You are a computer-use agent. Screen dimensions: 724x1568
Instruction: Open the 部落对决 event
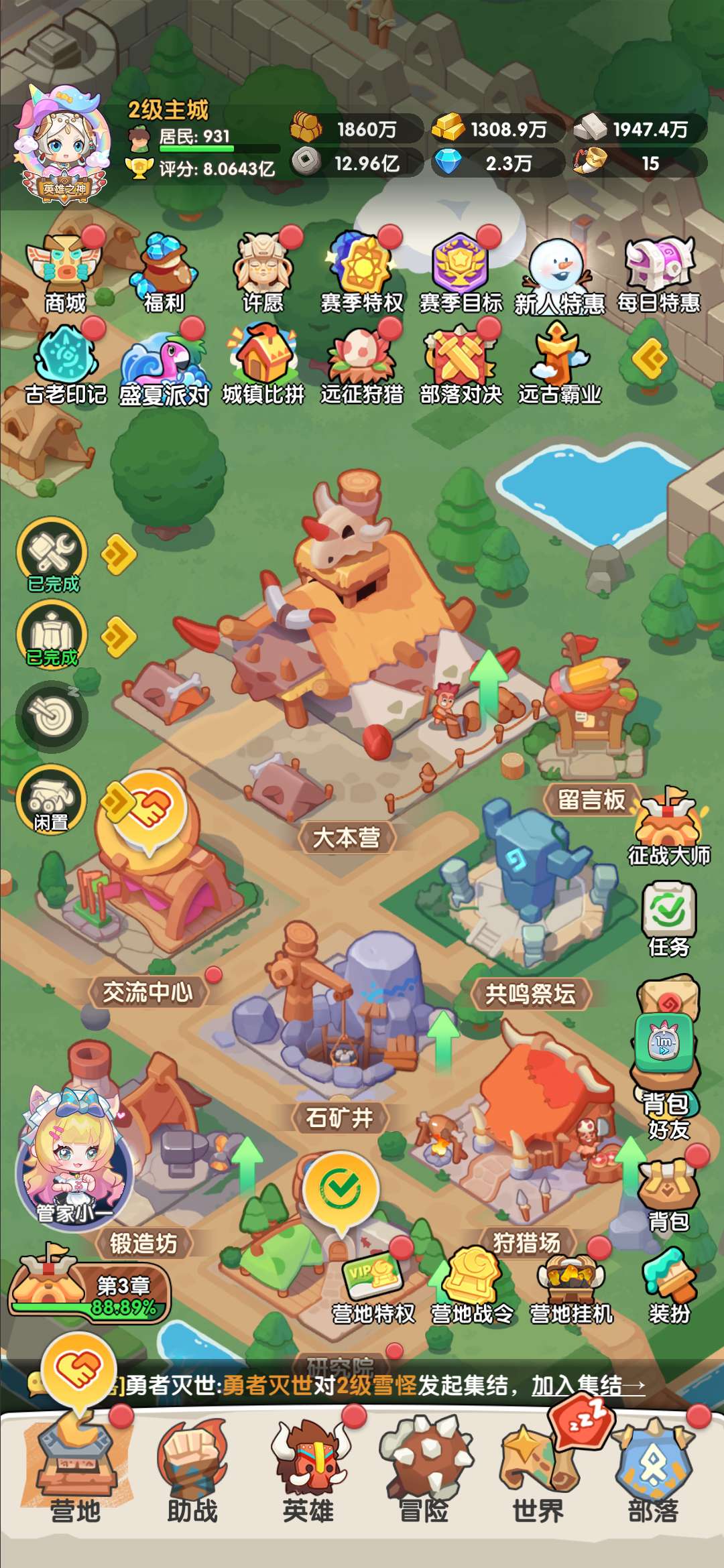pyautogui.click(x=461, y=365)
